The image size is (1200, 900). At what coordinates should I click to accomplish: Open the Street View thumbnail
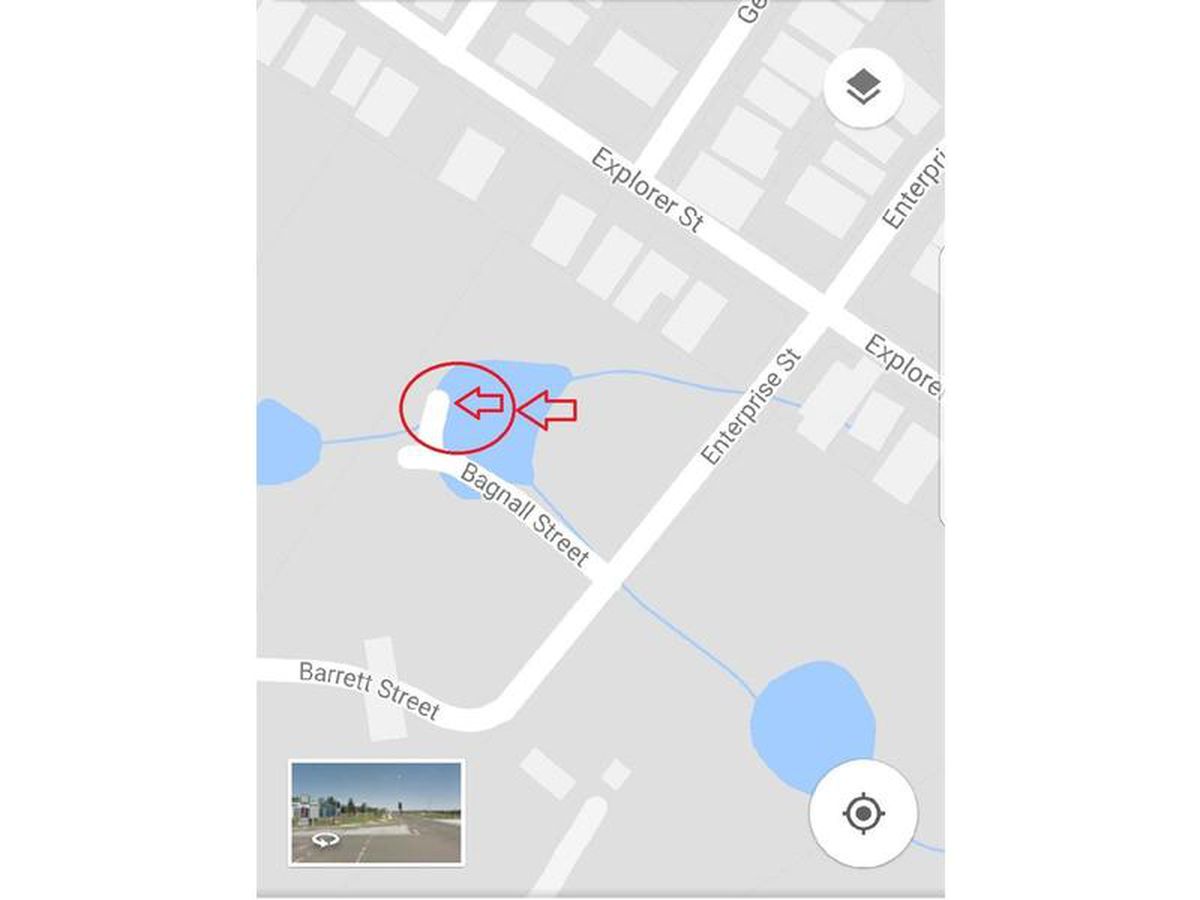pyautogui.click(x=376, y=812)
